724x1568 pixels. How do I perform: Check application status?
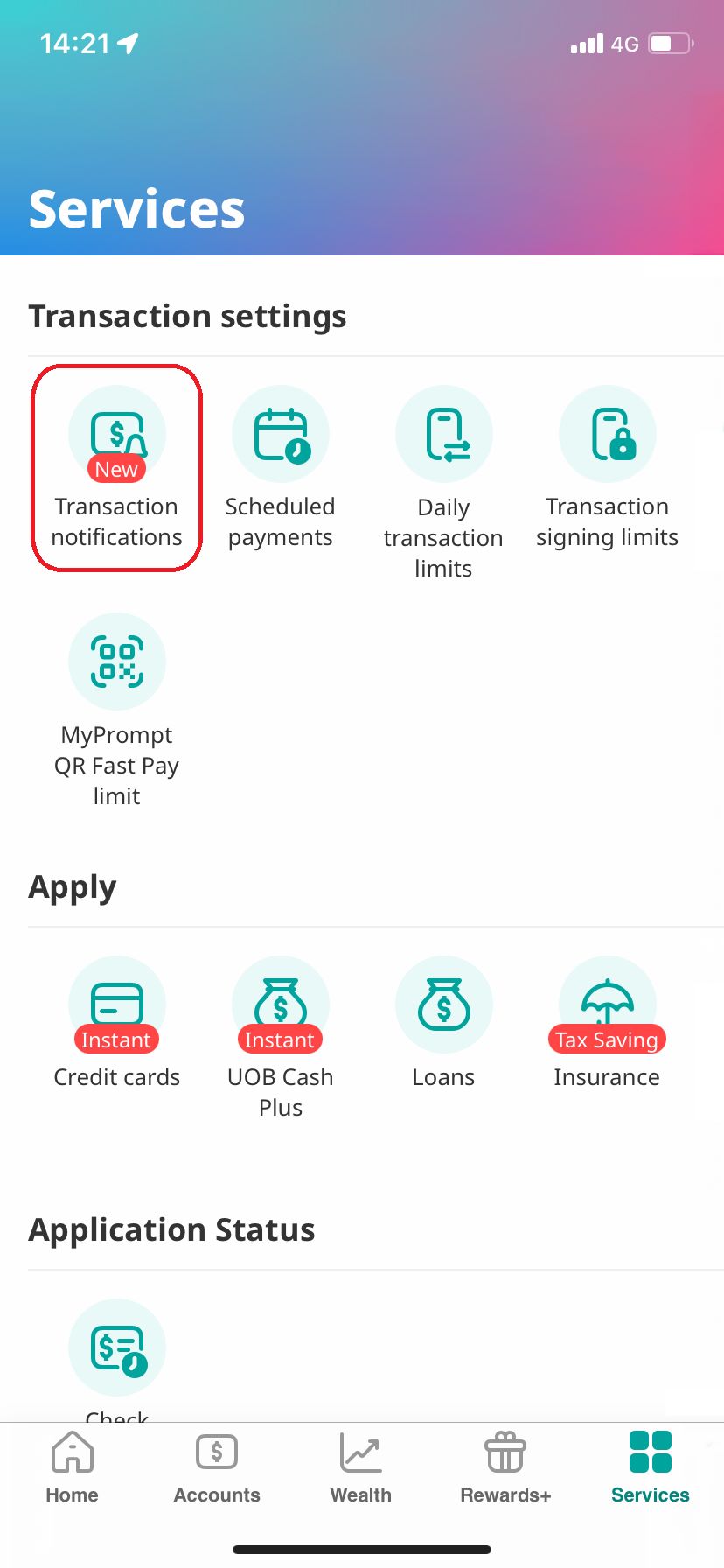point(117,1347)
